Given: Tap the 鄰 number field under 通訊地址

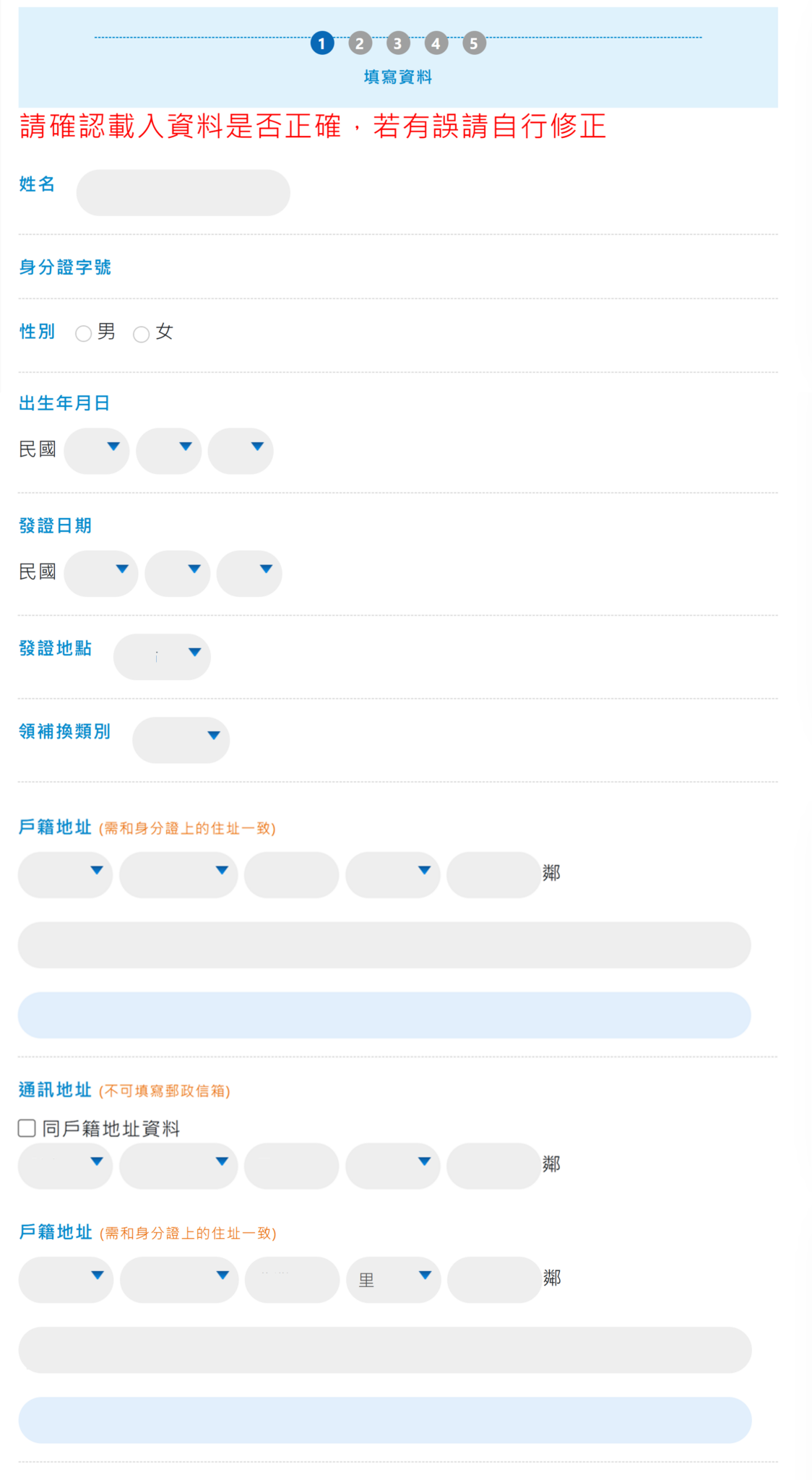Looking at the screenshot, I should click(493, 1166).
